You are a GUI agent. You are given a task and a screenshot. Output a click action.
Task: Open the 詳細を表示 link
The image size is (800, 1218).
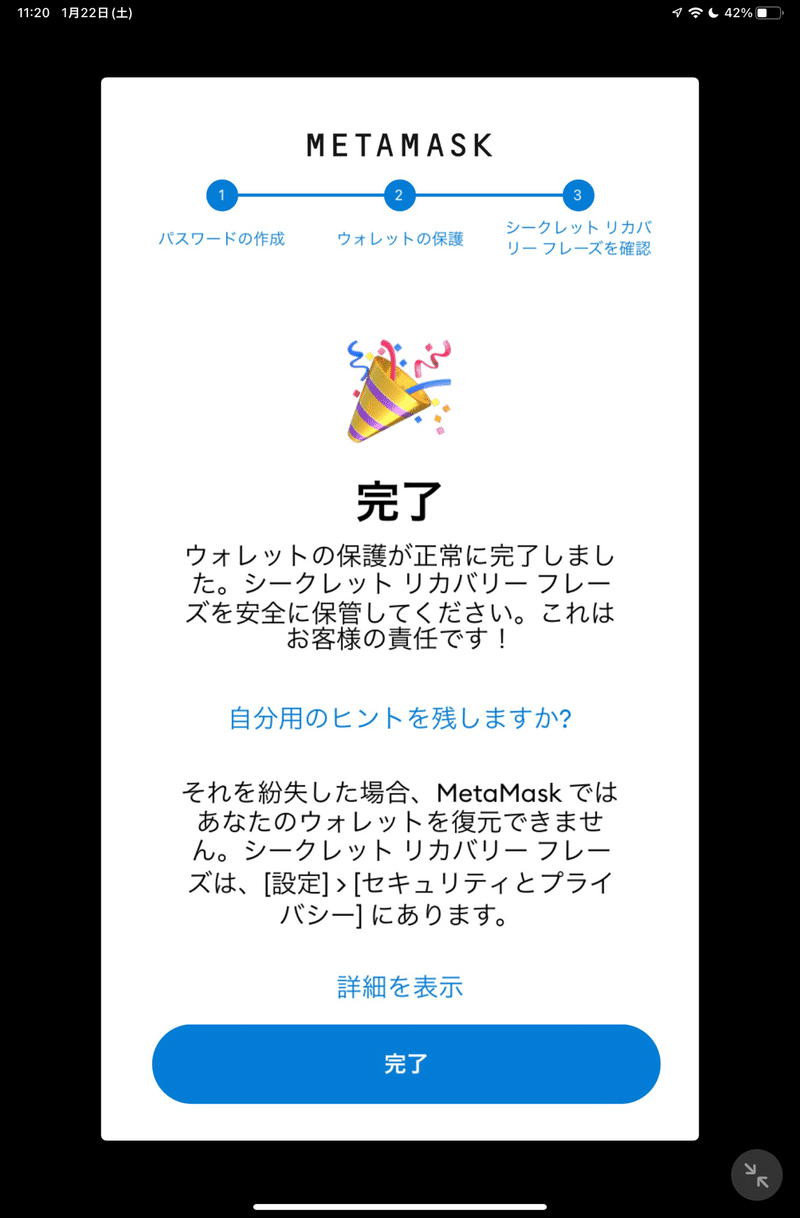400,987
